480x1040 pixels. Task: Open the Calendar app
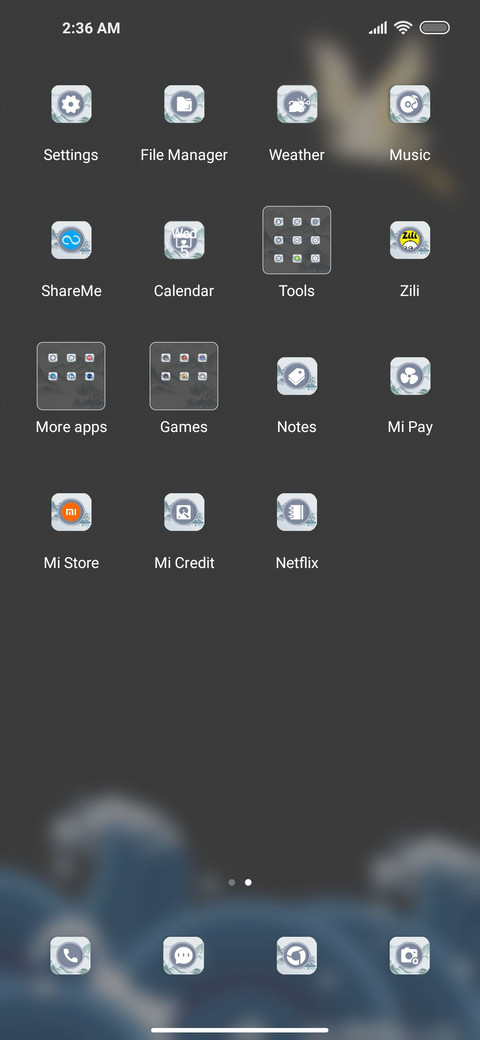tap(184, 240)
